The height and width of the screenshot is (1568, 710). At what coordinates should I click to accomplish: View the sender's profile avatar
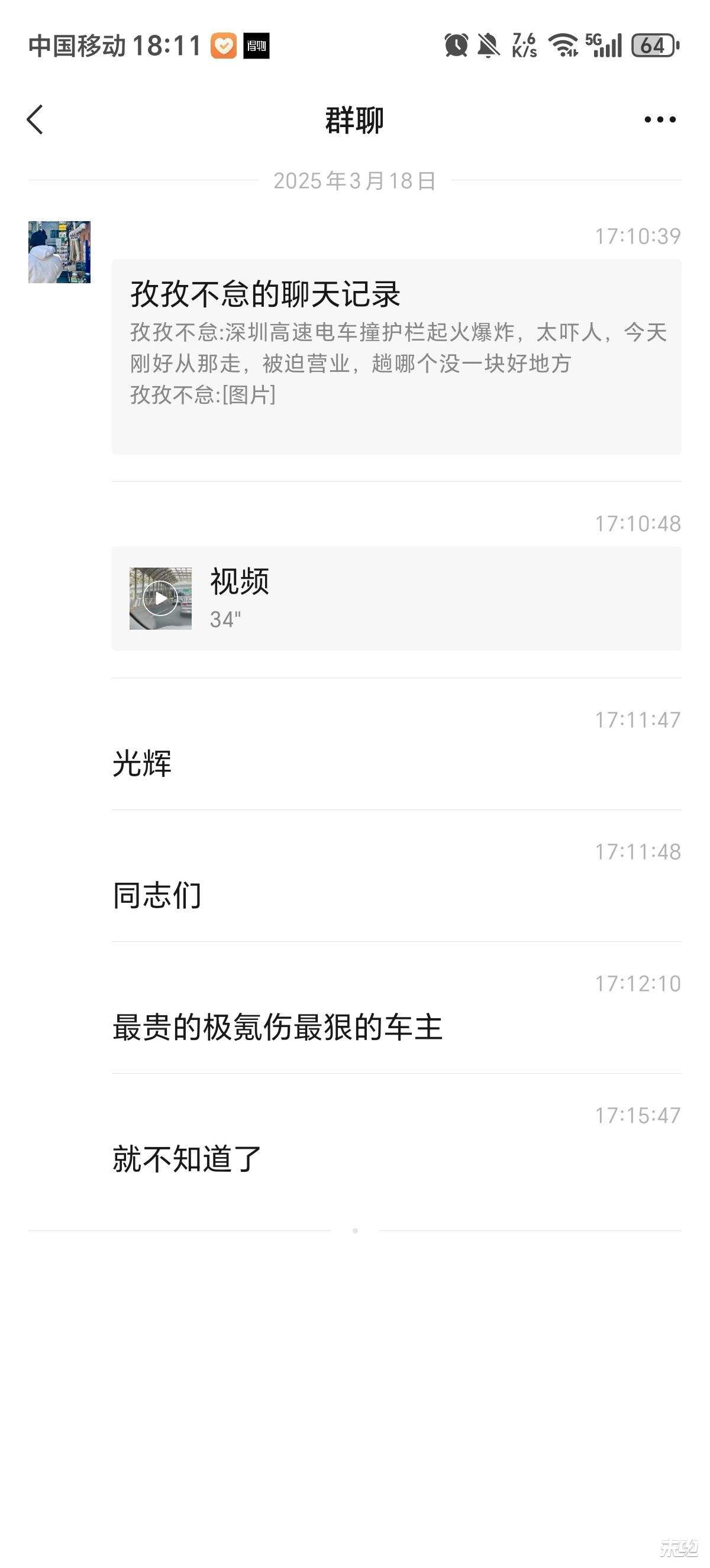60,252
